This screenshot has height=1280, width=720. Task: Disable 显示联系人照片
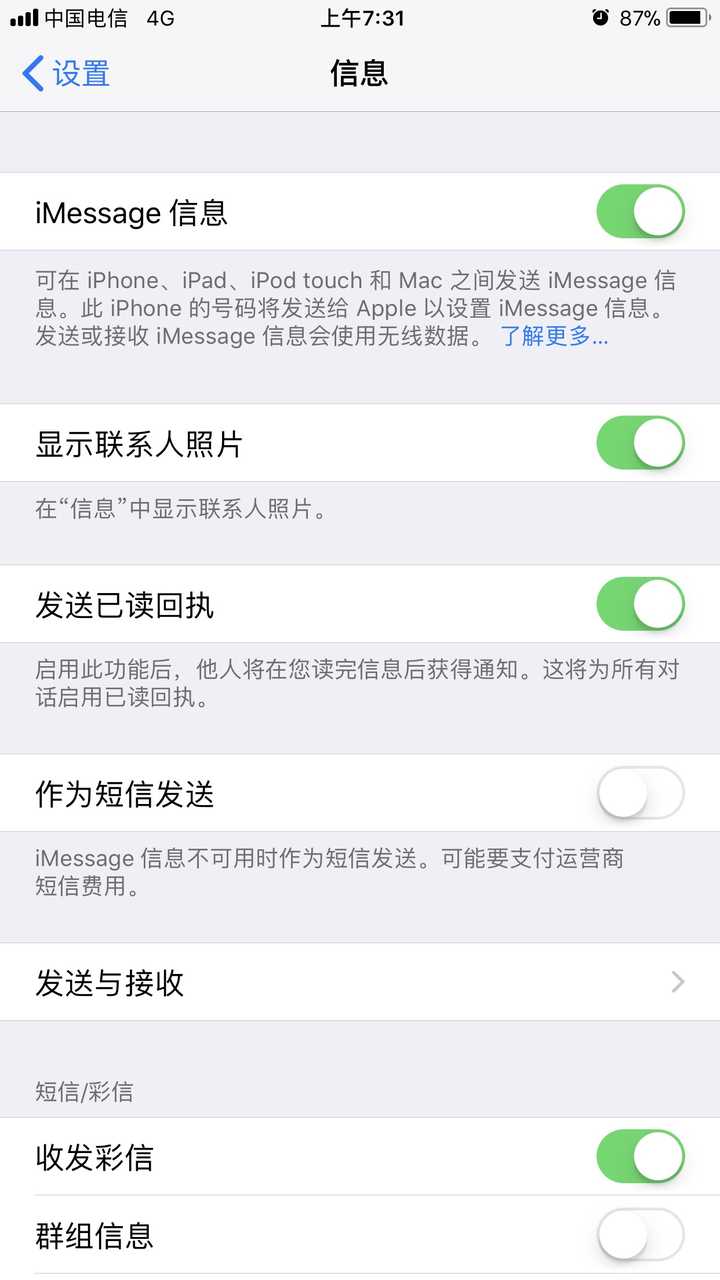[640, 444]
